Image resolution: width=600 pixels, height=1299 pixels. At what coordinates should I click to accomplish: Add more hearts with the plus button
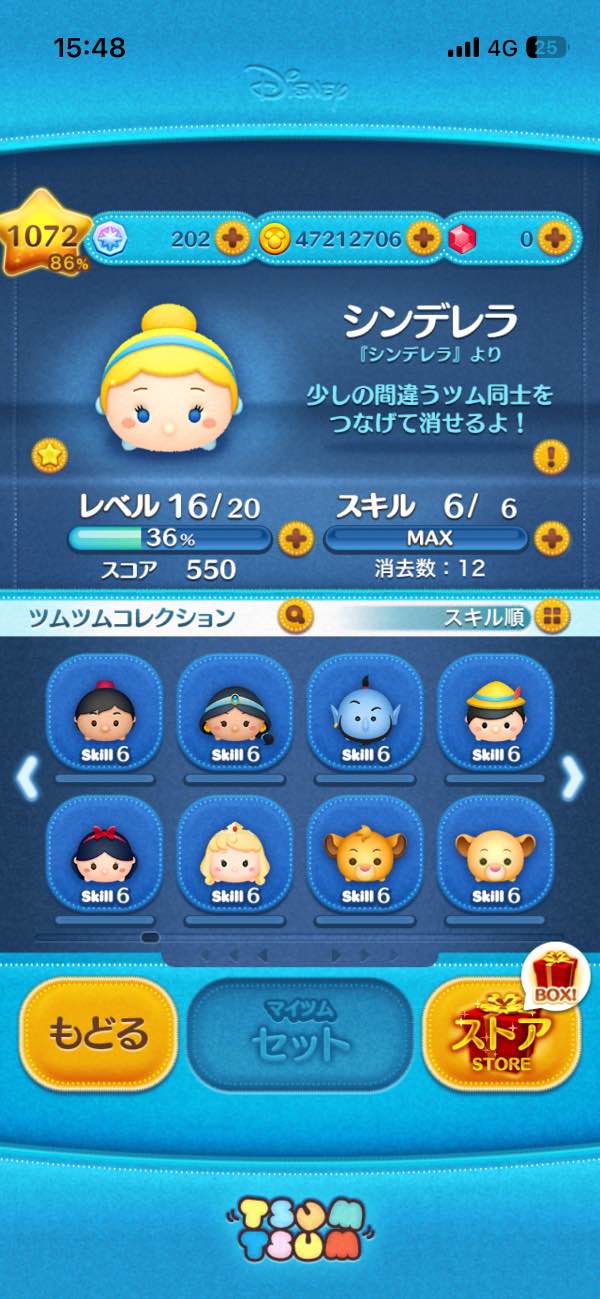[232, 239]
